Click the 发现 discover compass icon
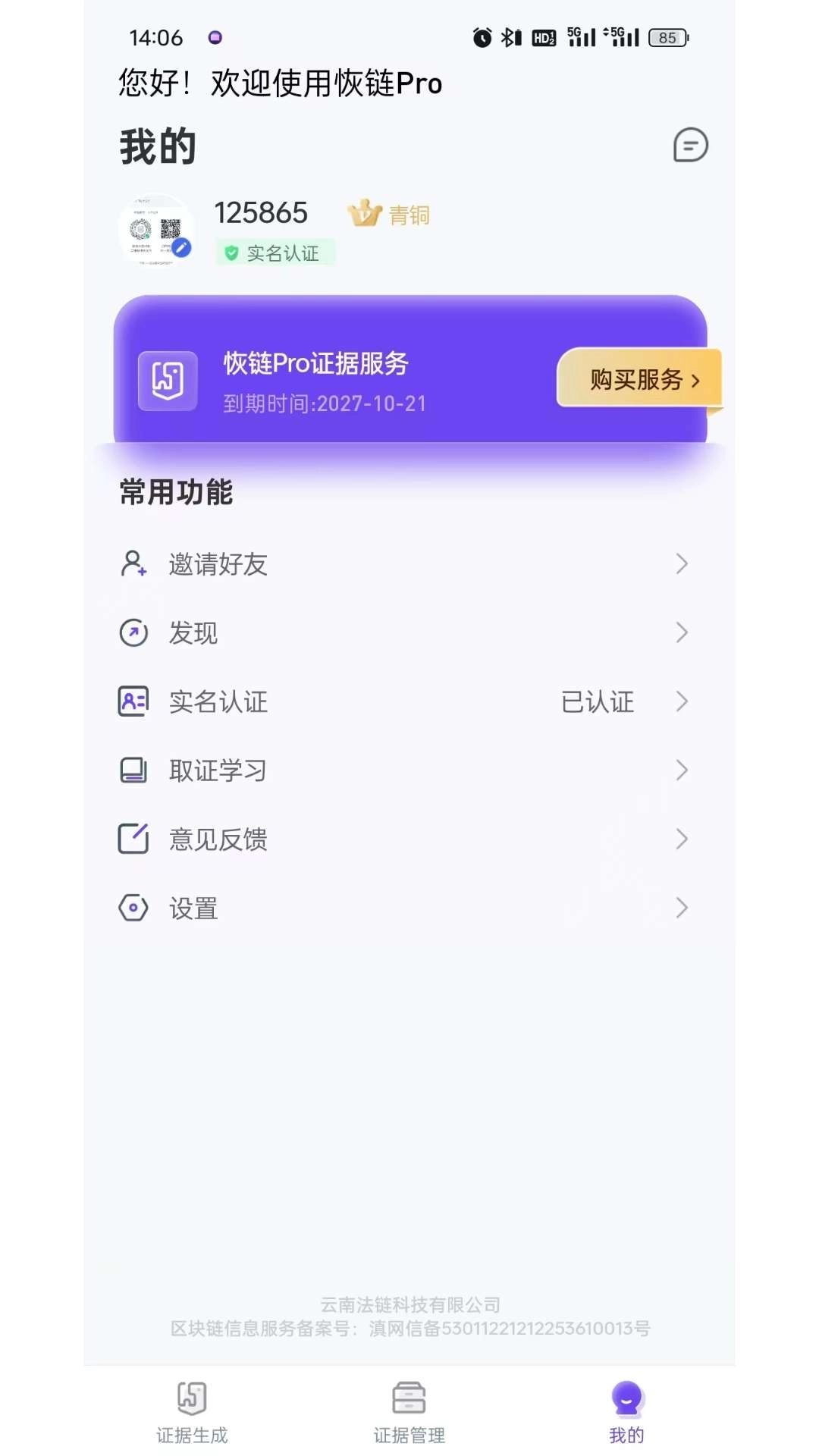This screenshot has width=819, height=1456. click(133, 632)
